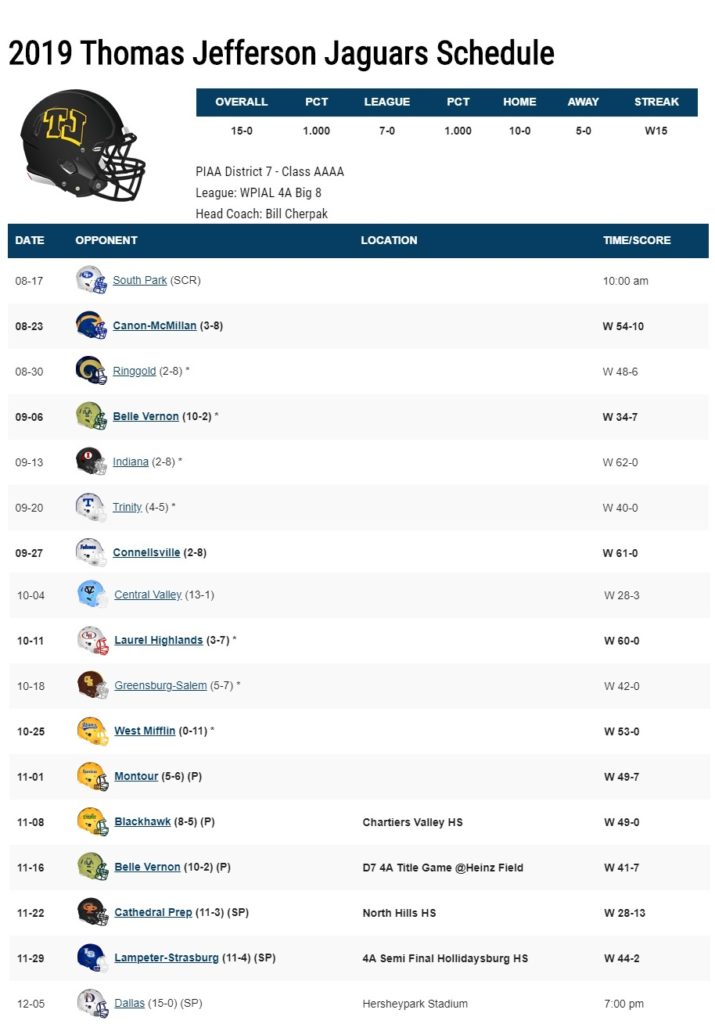The image size is (715, 1024).
Task: Open the Lampeter-Strasburg link
Action: [x=166, y=958]
